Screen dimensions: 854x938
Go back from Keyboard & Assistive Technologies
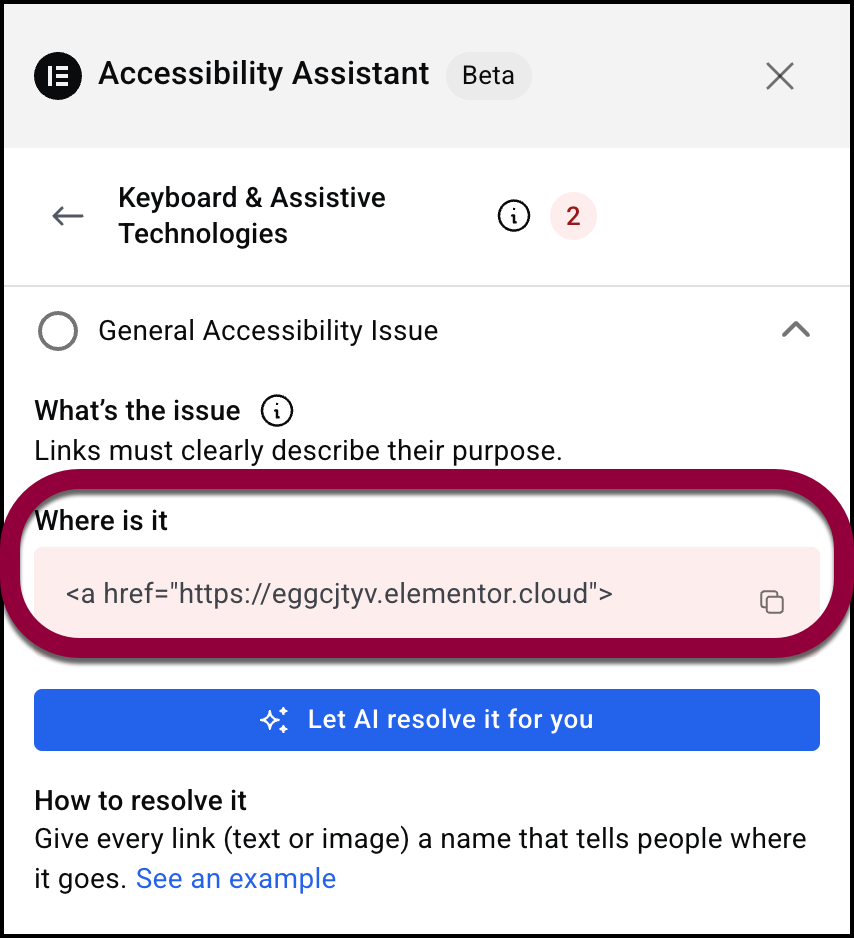[x=68, y=216]
